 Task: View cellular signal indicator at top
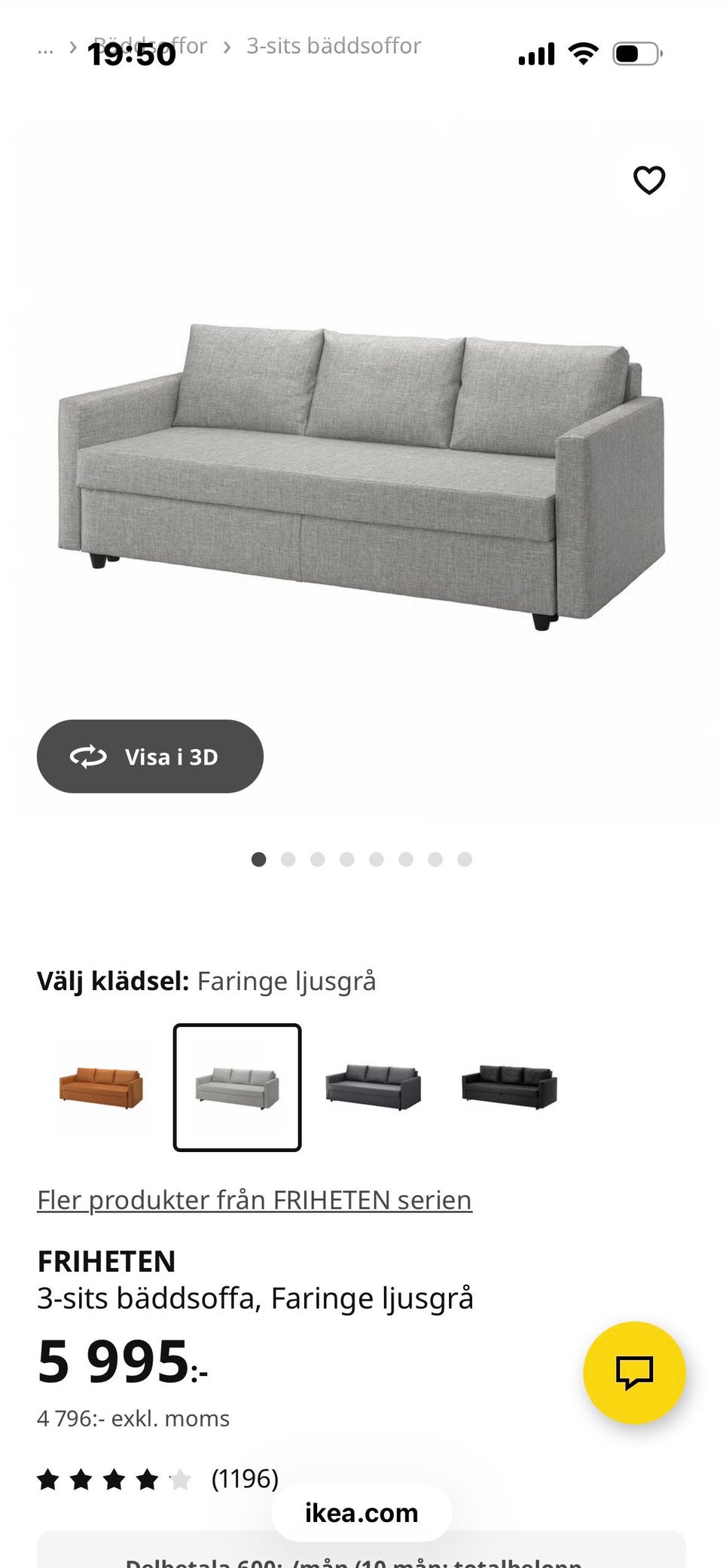click(535, 53)
